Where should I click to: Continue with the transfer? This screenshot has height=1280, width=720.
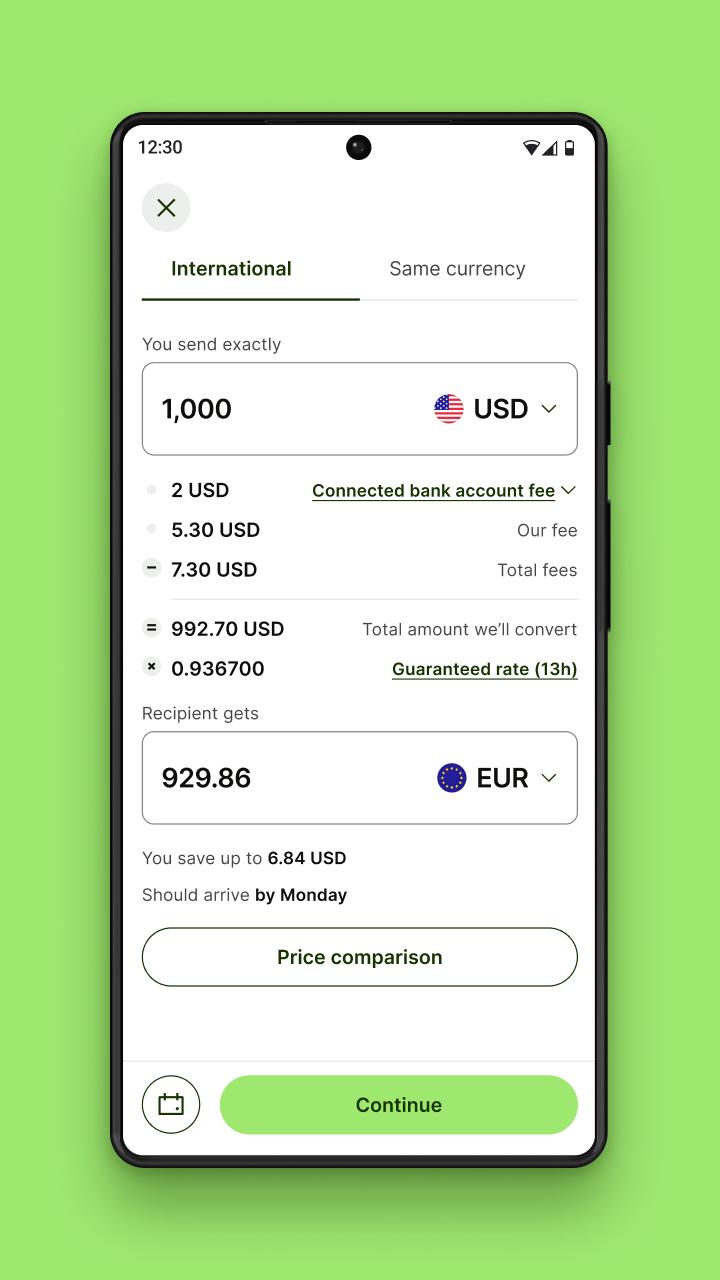click(x=399, y=1105)
